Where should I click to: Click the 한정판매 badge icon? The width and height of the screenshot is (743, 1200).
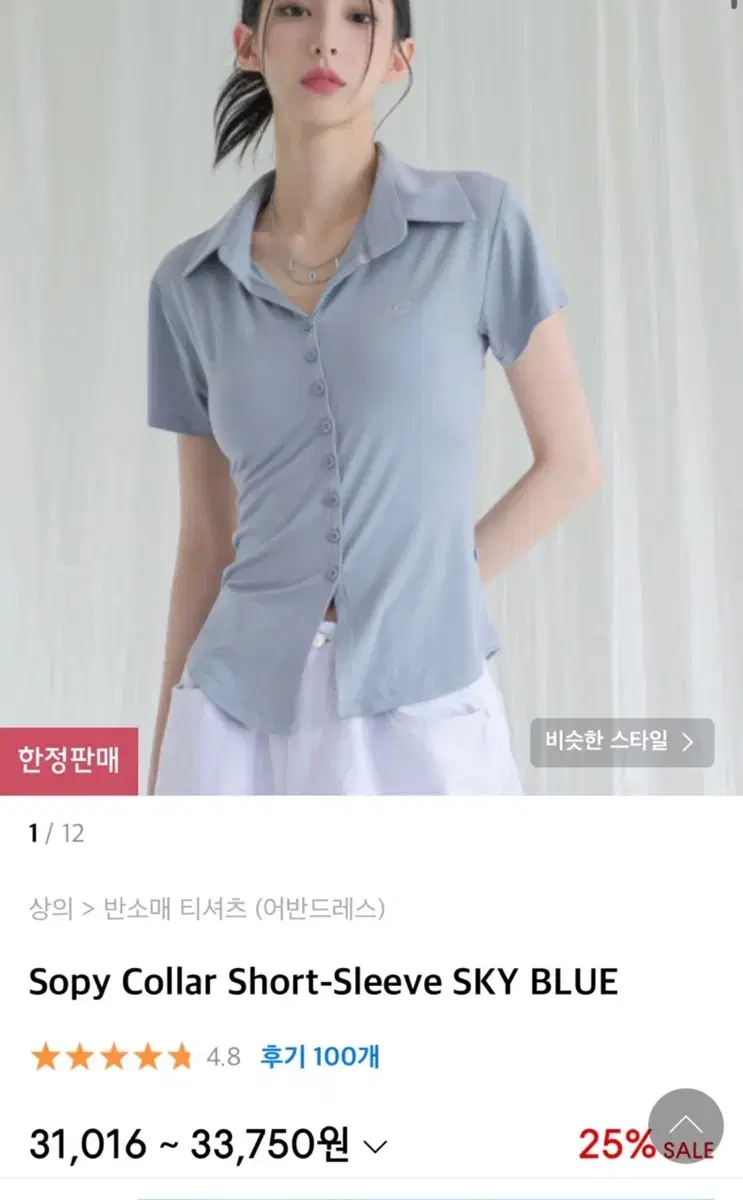tap(70, 760)
